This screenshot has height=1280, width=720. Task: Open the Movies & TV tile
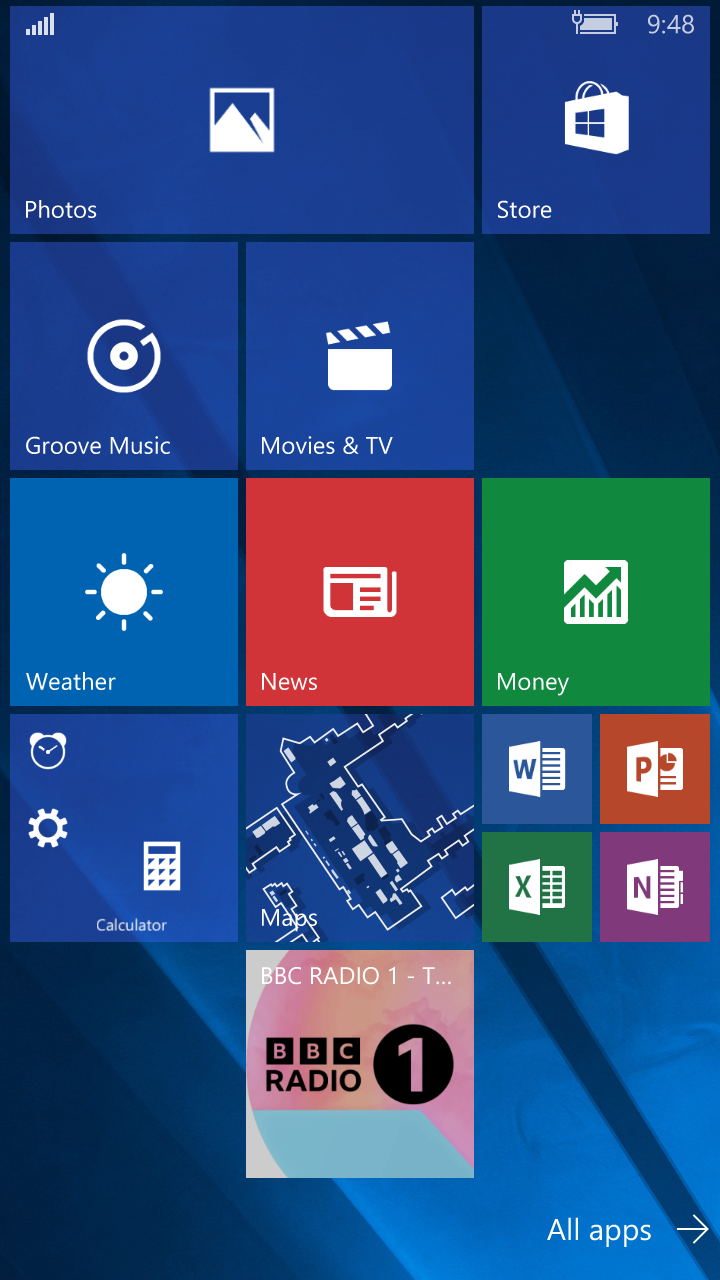tap(360, 356)
